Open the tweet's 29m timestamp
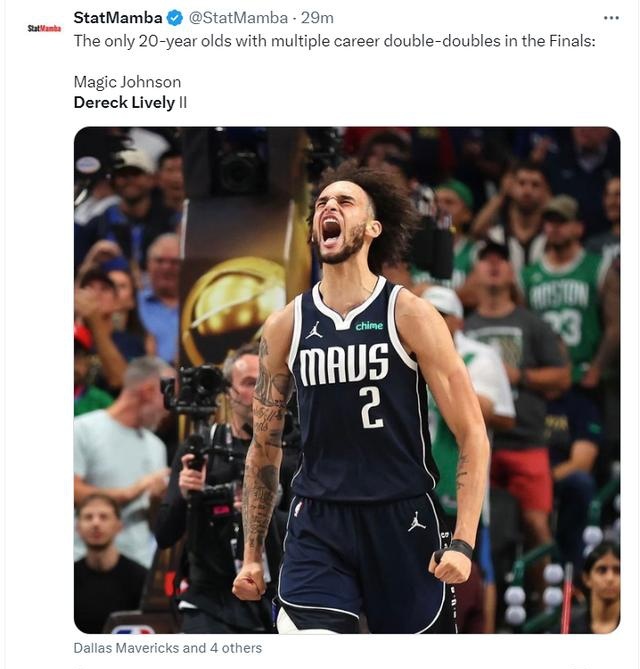The width and height of the screenshot is (640, 669). coord(318,18)
